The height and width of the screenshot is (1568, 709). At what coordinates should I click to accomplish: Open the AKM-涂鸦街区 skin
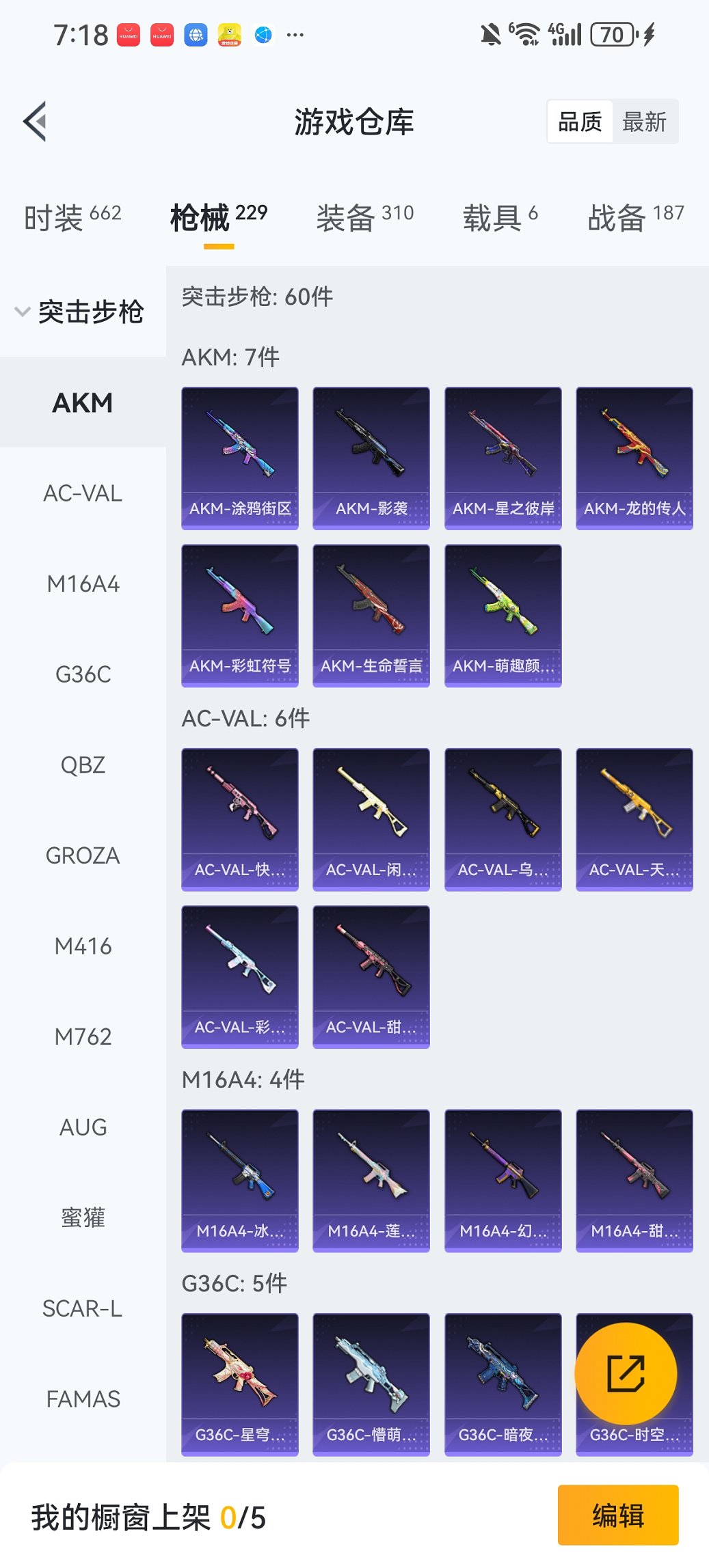pos(240,458)
